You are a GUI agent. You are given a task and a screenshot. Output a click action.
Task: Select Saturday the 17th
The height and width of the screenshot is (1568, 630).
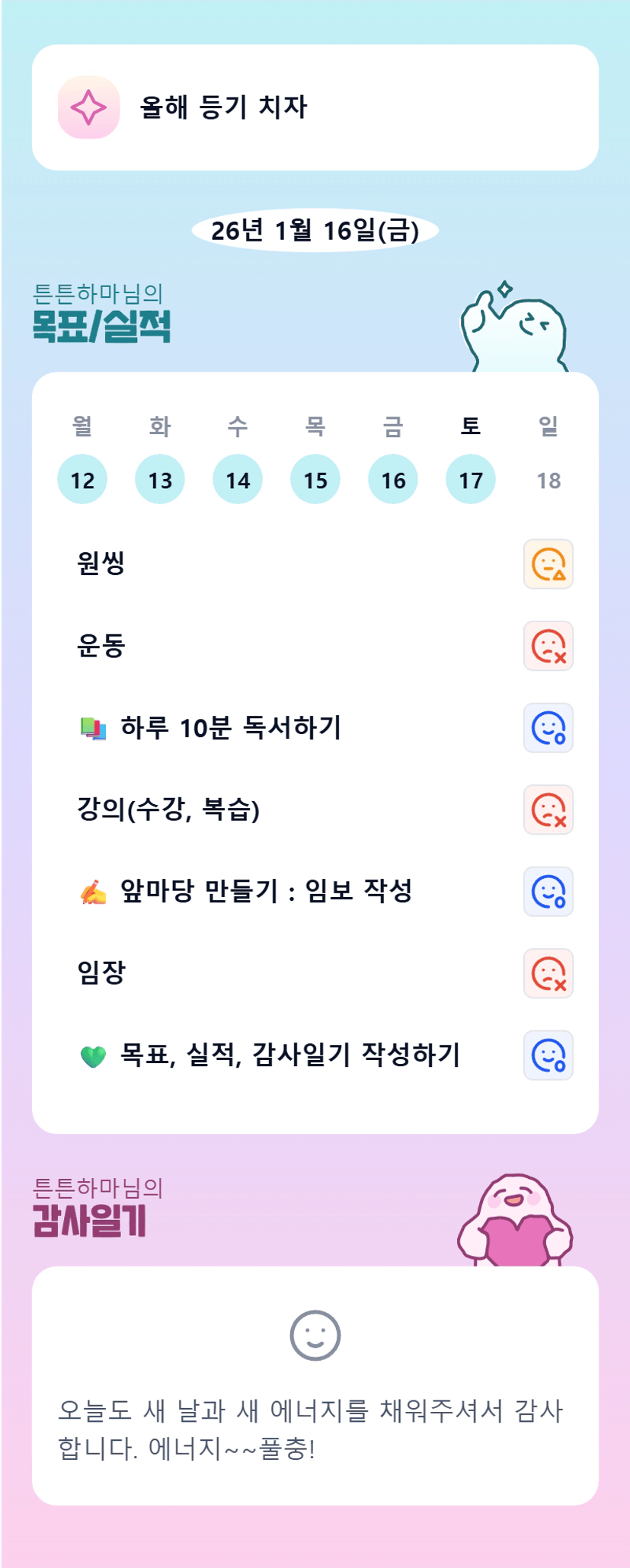click(471, 480)
